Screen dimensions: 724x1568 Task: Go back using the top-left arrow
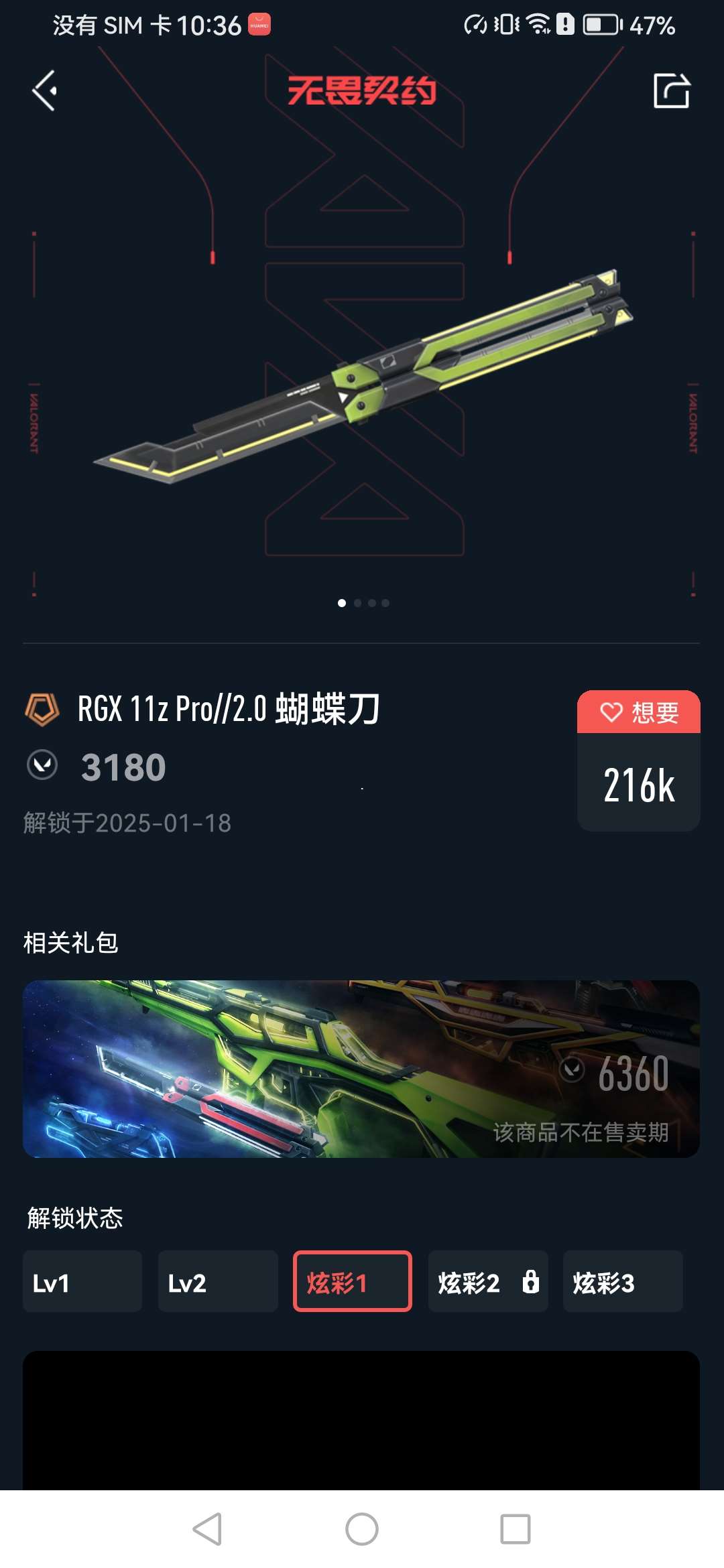(x=44, y=90)
